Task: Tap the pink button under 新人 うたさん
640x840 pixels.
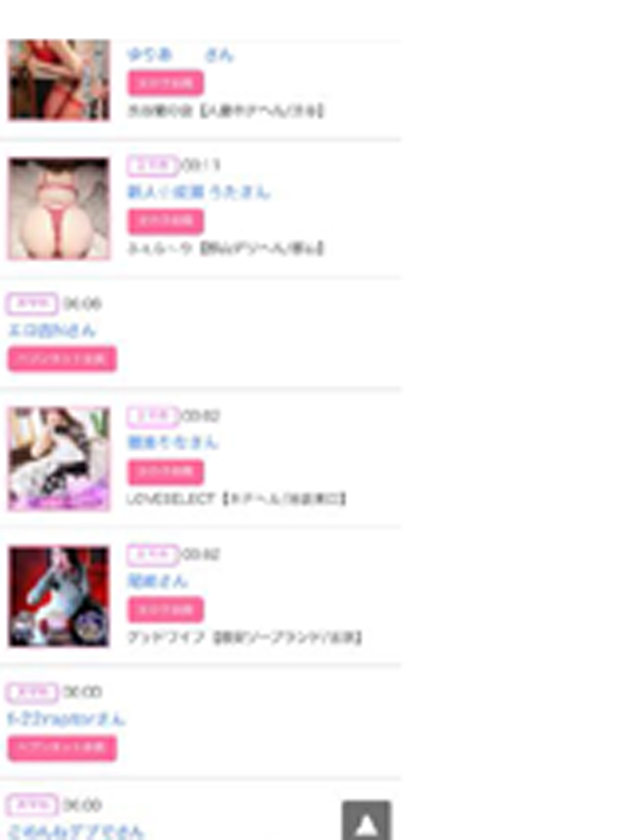Action: [165, 221]
